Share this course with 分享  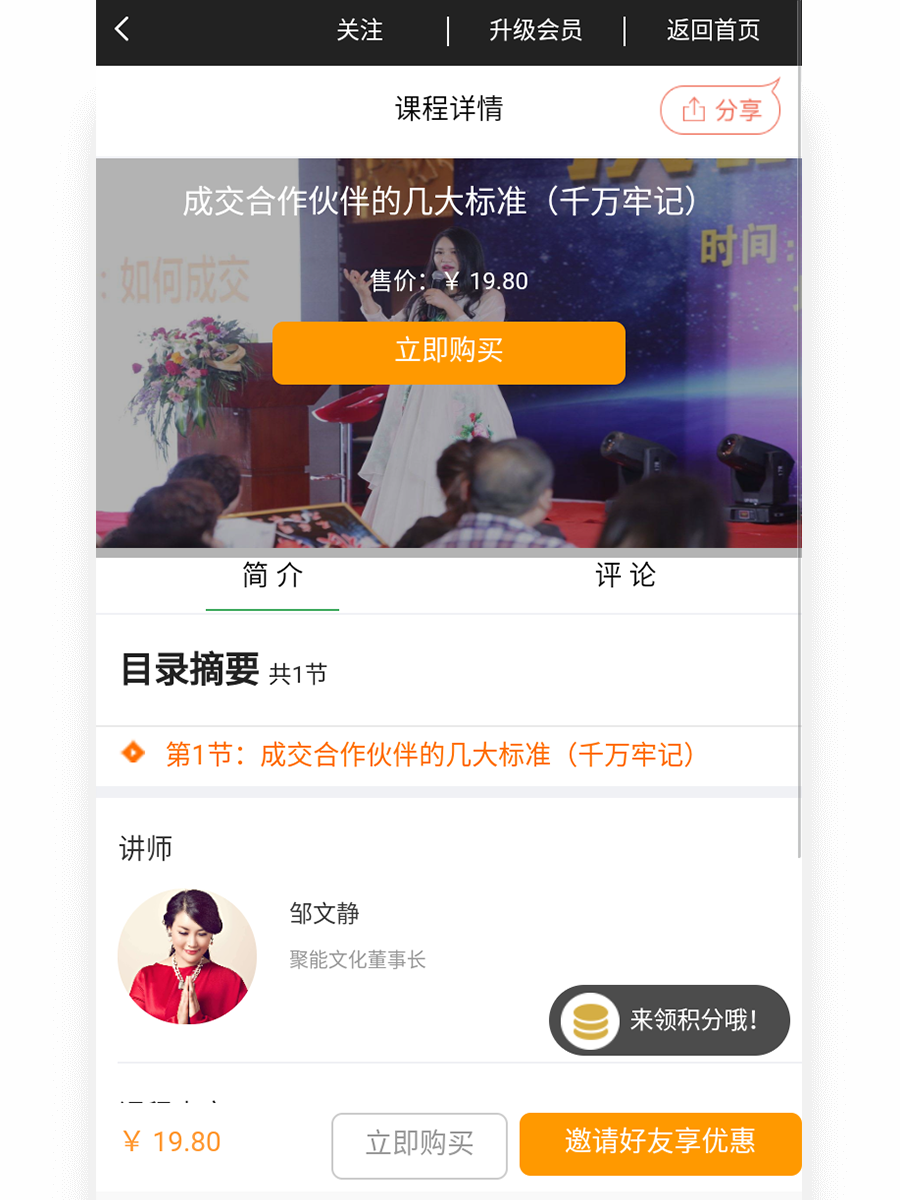point(720,110)
